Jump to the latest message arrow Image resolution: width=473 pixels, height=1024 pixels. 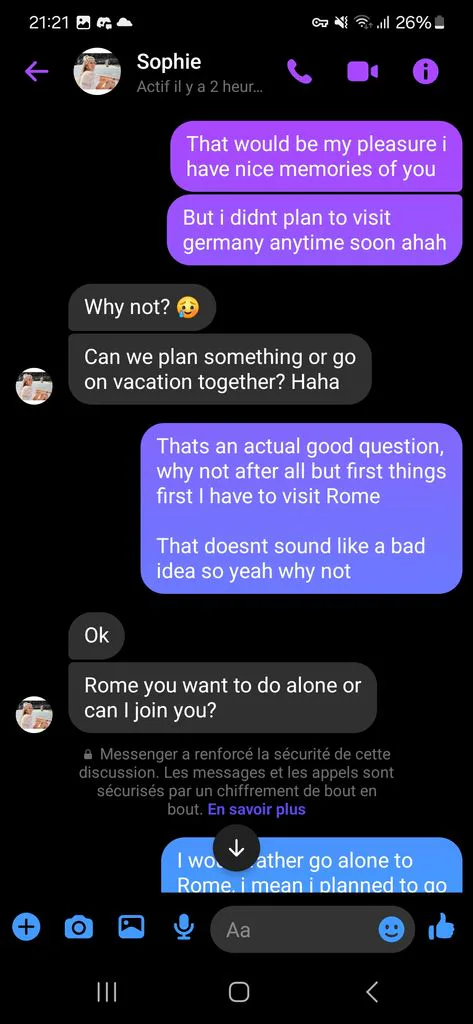coord(236,848)
